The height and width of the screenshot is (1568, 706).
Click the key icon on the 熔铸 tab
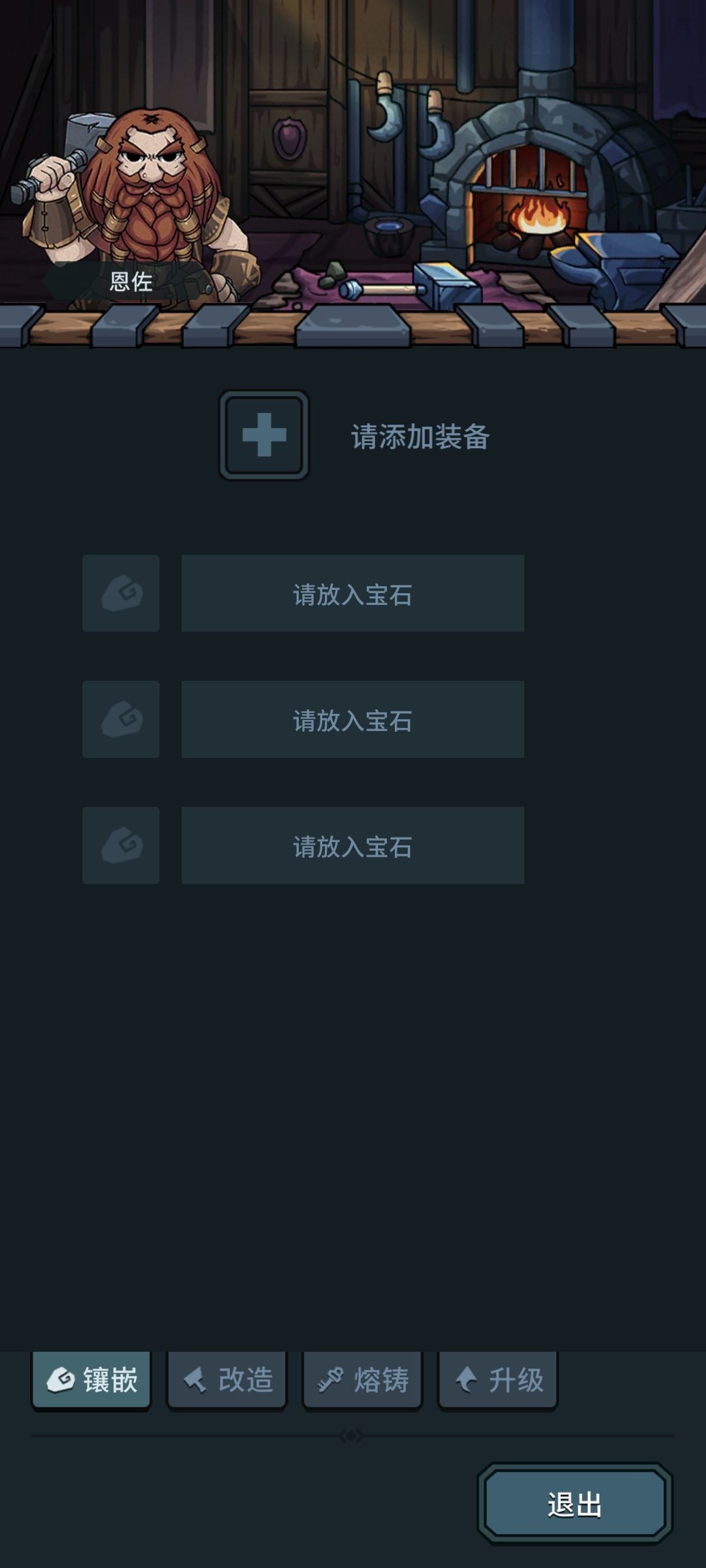pos(332,1379)
